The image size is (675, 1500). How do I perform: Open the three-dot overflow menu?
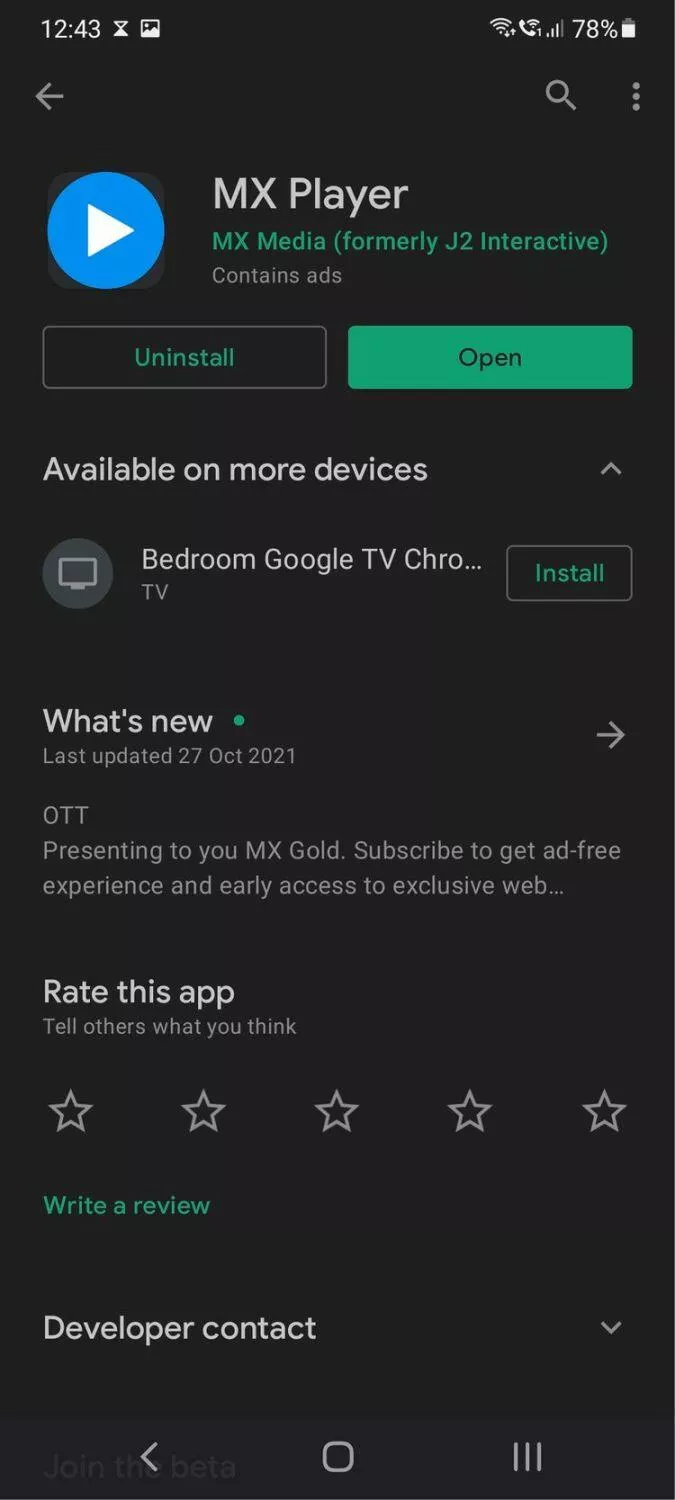tap(636, 96)
